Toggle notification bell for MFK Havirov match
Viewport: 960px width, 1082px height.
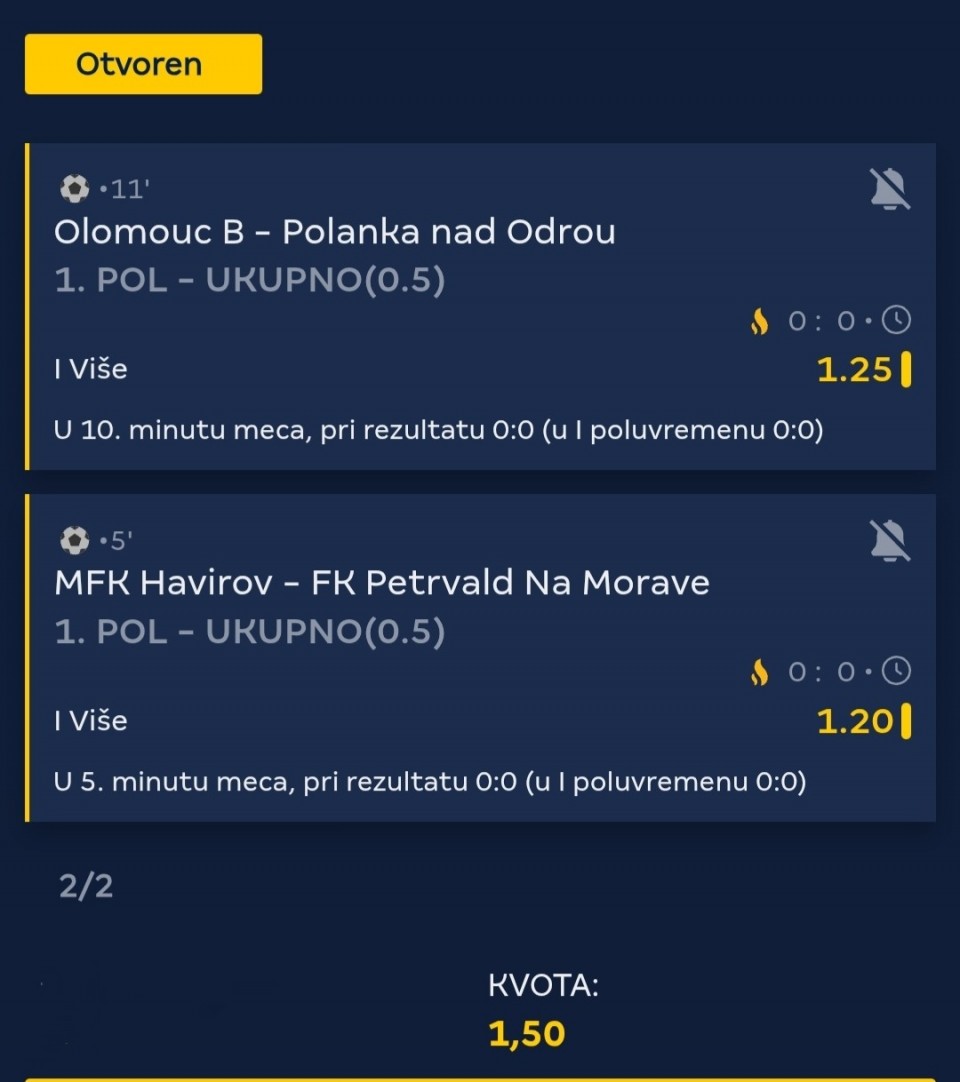point(889,540)
